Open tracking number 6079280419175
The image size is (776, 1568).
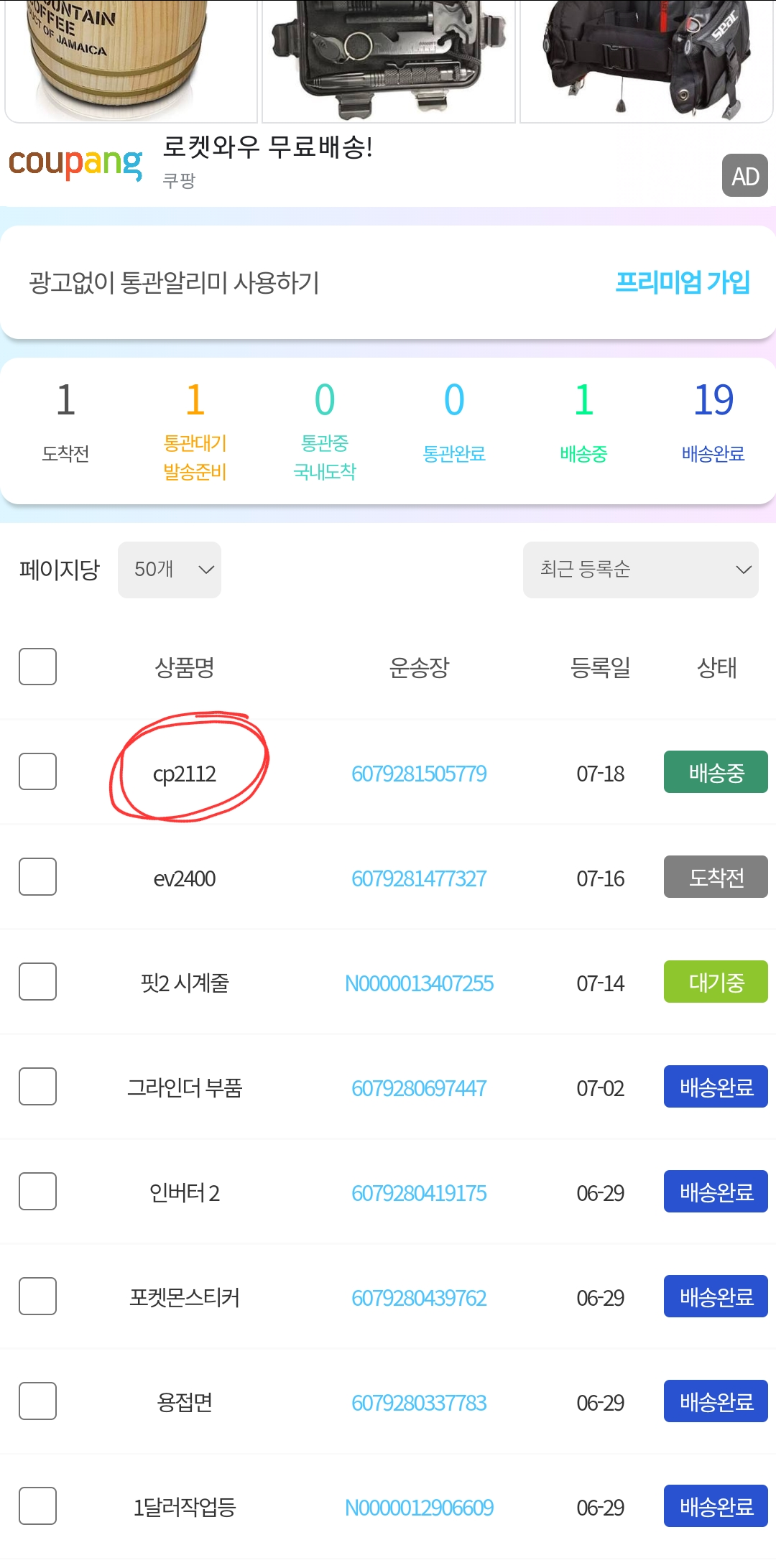pos(419,1193)
